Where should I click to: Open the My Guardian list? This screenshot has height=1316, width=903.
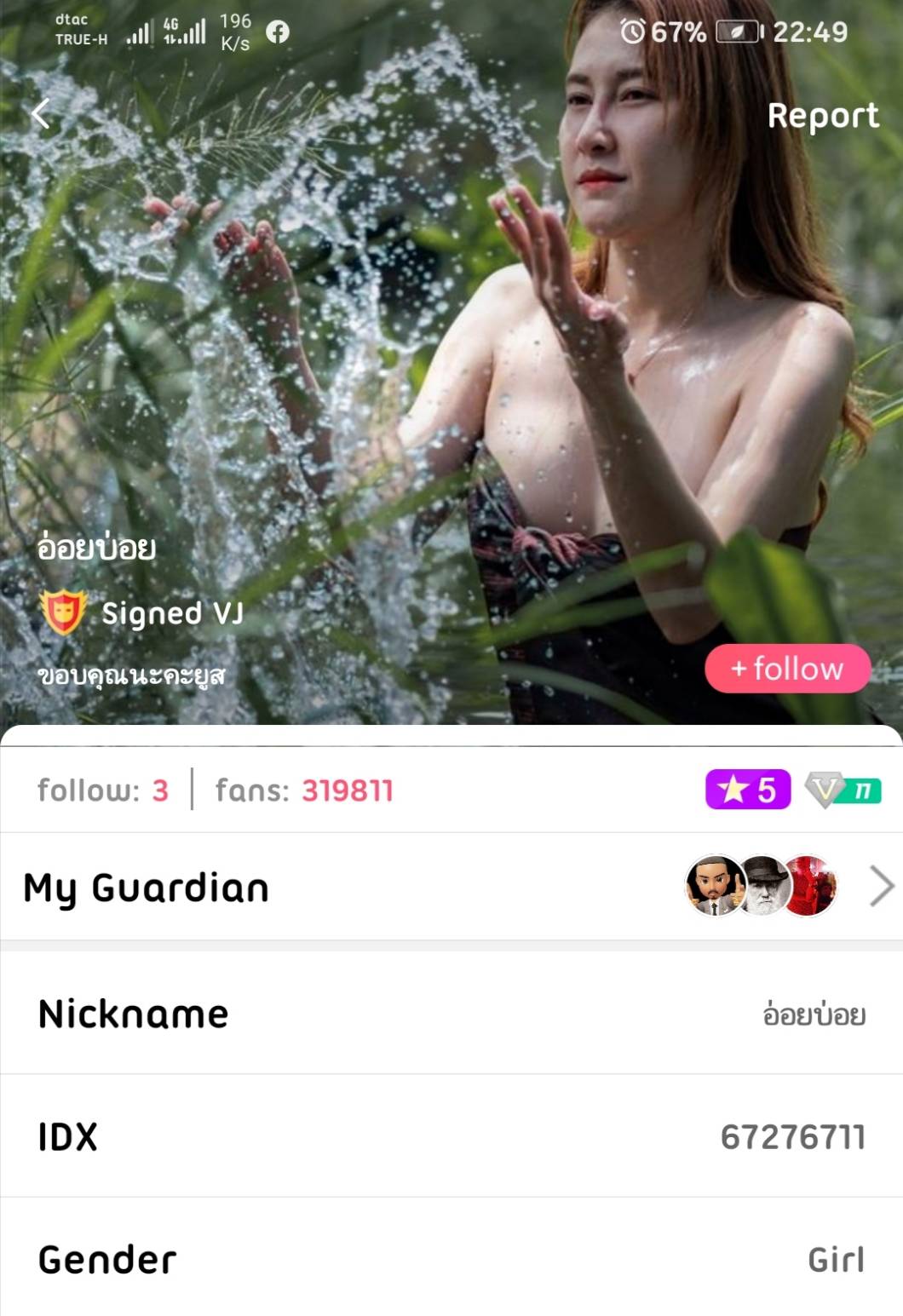point(451,888)
